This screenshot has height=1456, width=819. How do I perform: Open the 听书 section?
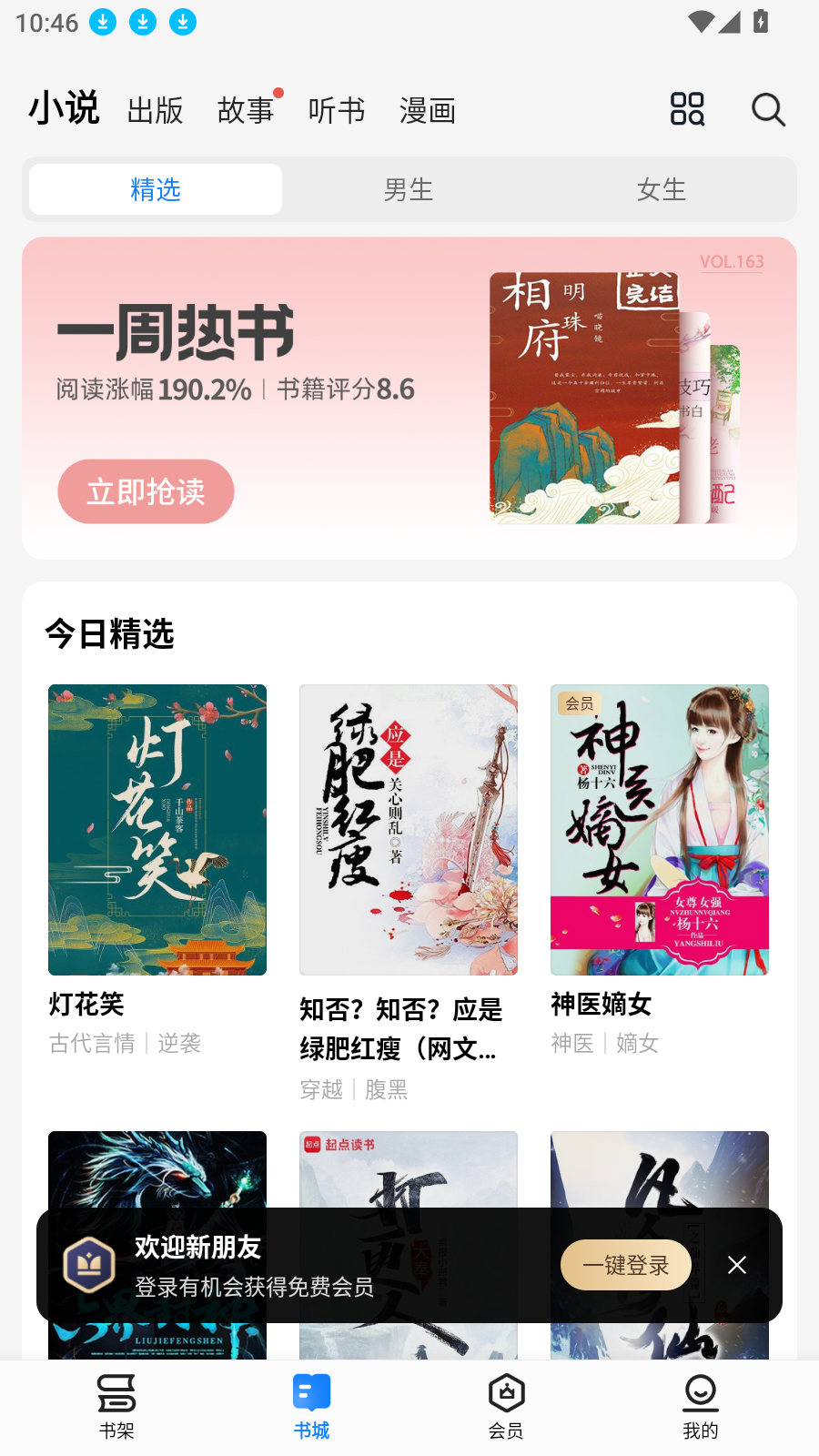[x=337, y=109]
